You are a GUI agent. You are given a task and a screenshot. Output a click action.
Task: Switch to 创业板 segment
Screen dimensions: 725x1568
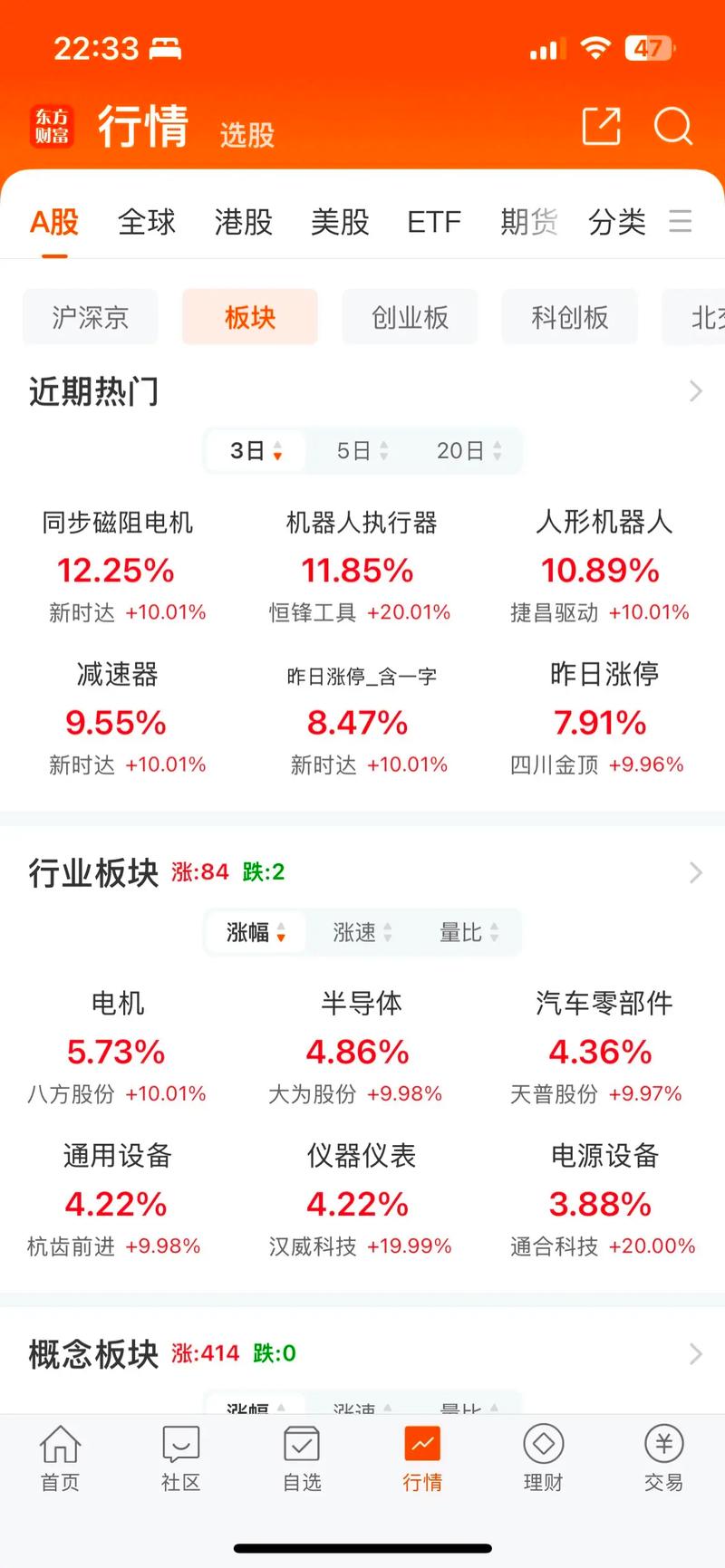[410, 317]
